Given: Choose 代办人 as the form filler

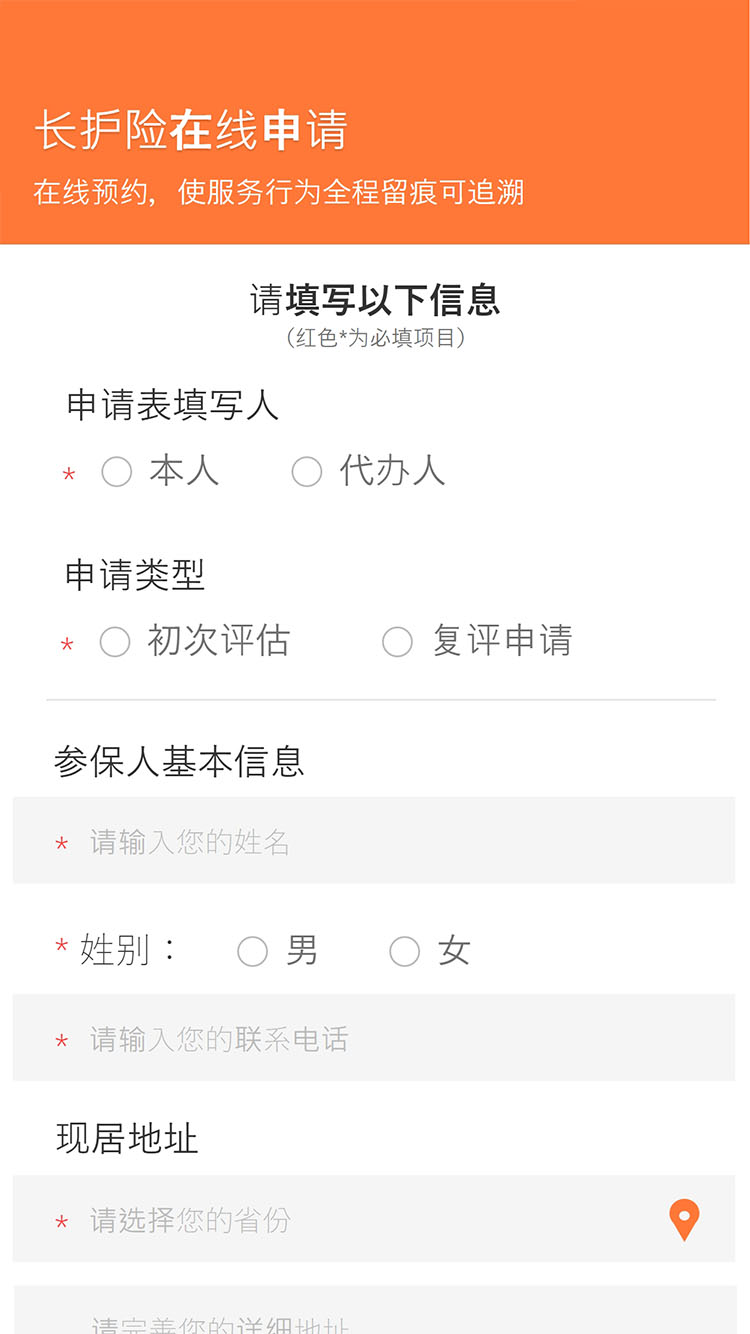Looking at the screenshot, I should 307,472.
